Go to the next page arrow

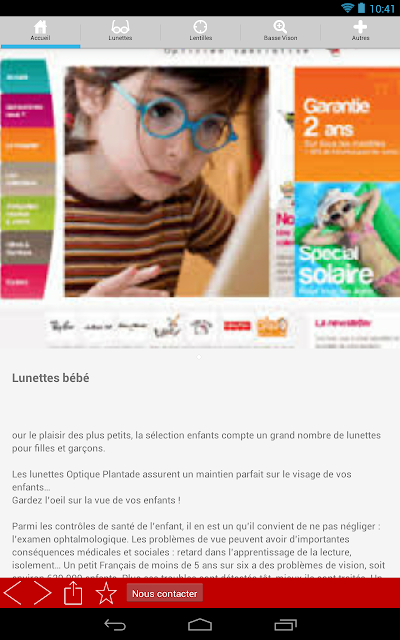pyautogui.click(x=42, y=593)
